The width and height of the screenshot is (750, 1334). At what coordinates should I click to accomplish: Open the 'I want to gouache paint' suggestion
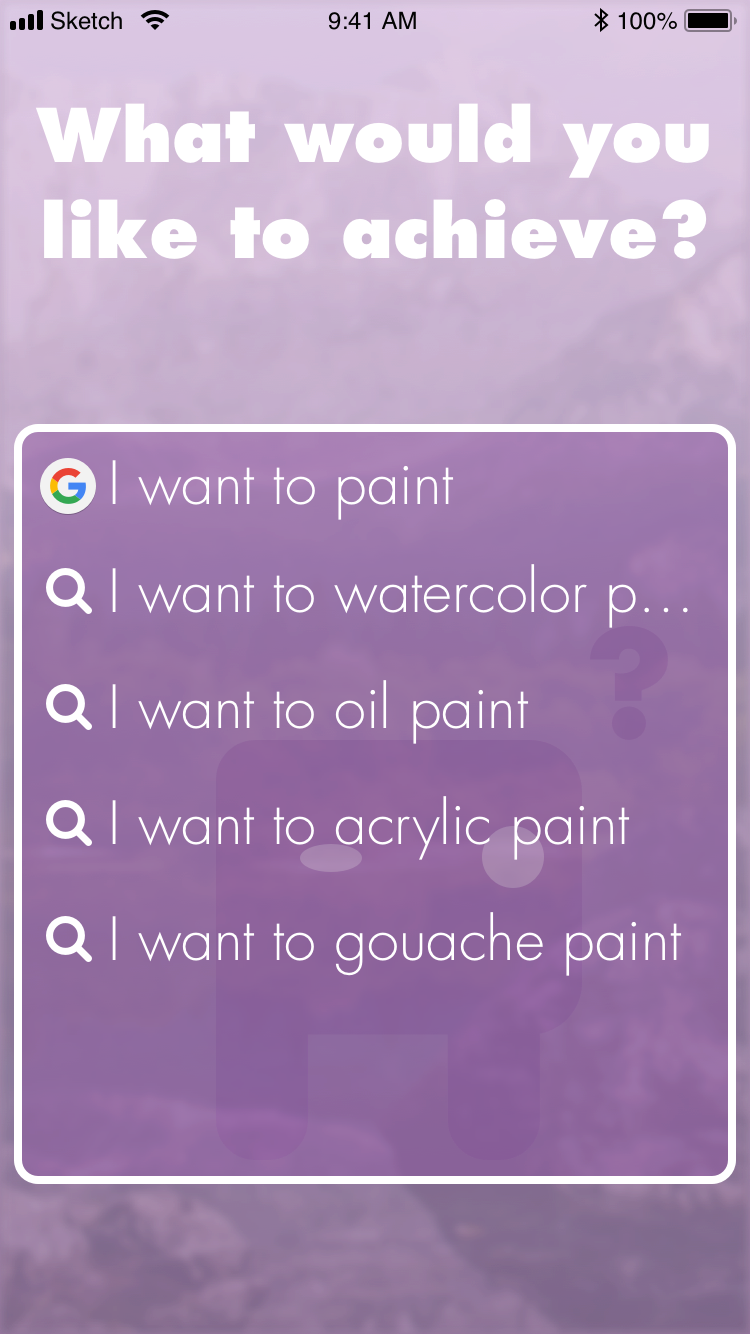(x=375, y=942)
